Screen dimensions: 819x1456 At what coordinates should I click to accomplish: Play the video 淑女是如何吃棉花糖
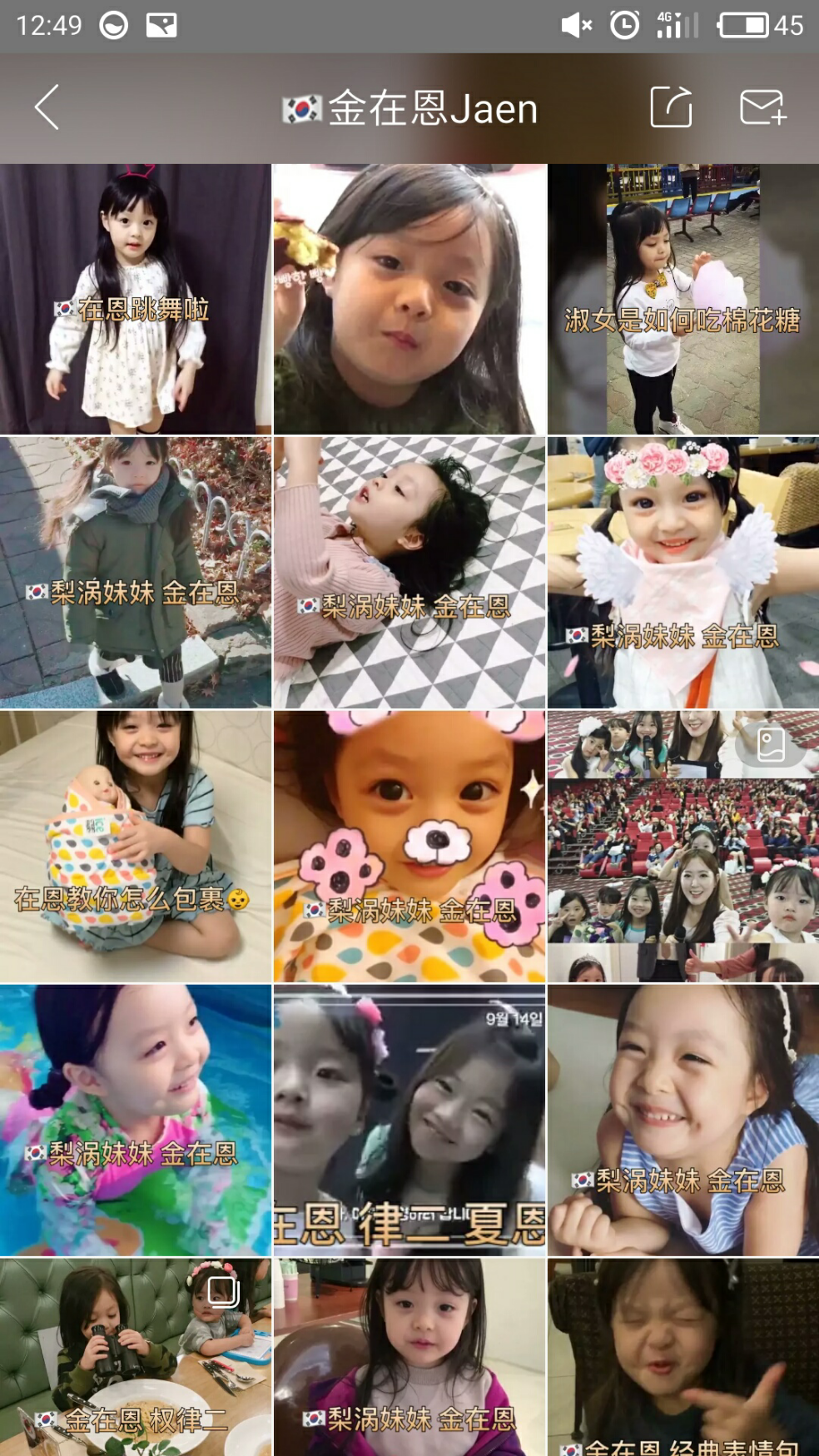pyautogui.click(x=682, y=299)
